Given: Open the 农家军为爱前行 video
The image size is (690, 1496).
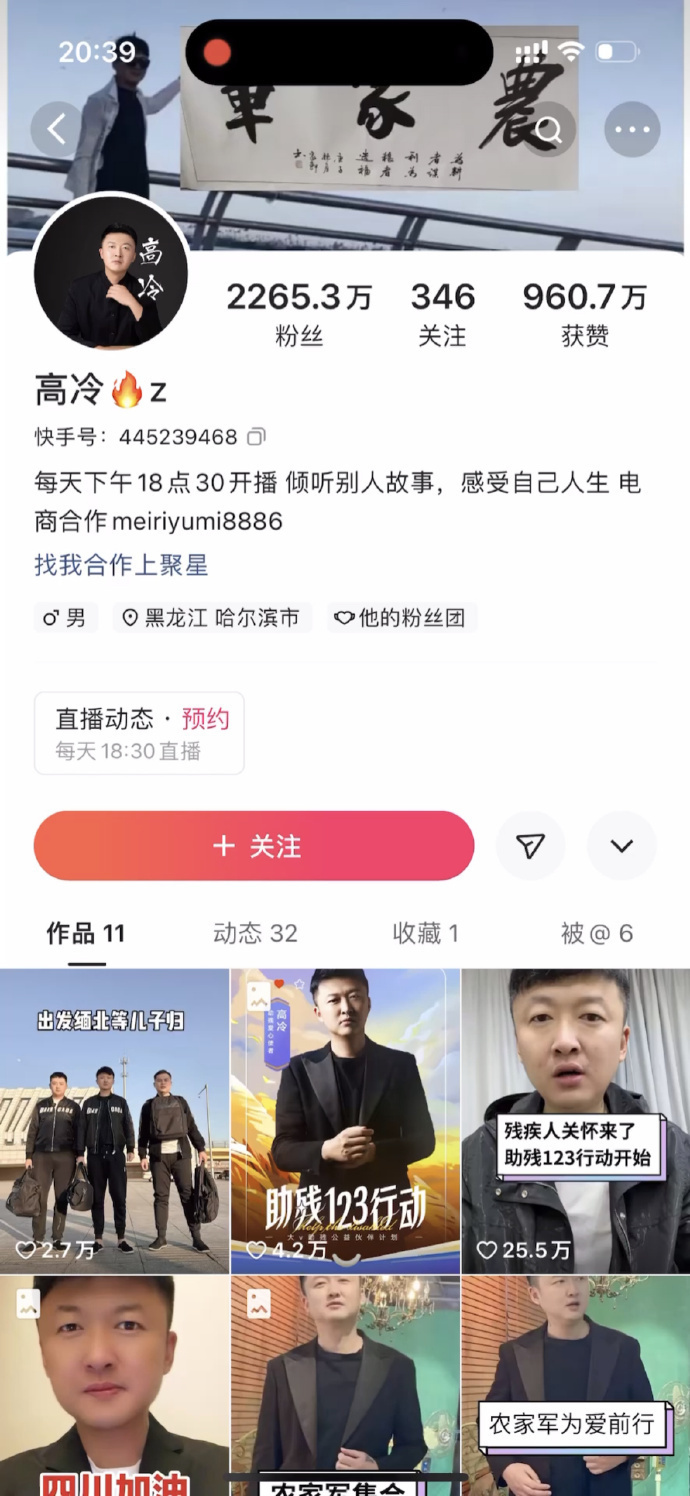Looking at the screenshot, I should coord(576,1386).
